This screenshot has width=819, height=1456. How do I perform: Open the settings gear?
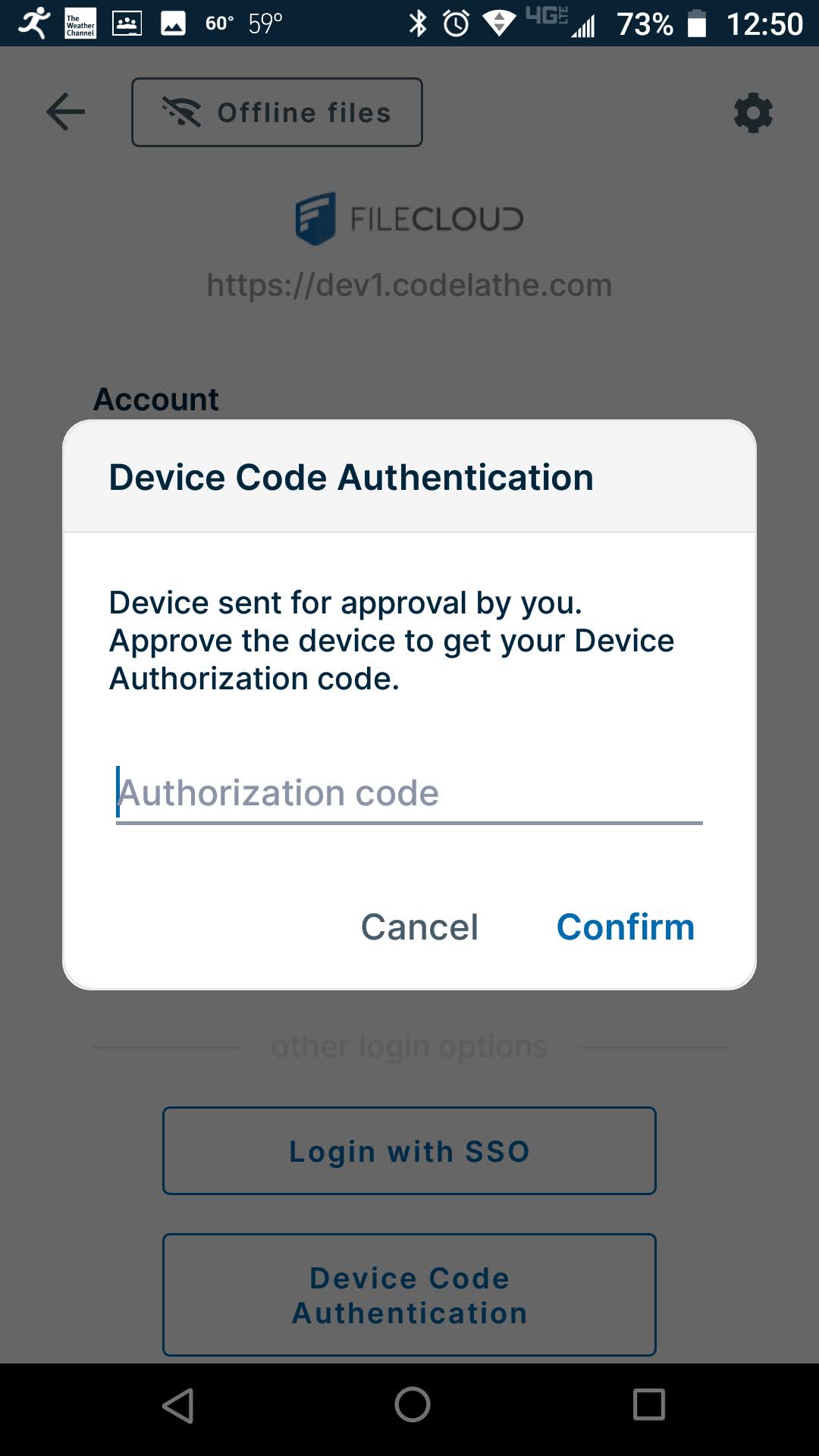coord(753,113)
